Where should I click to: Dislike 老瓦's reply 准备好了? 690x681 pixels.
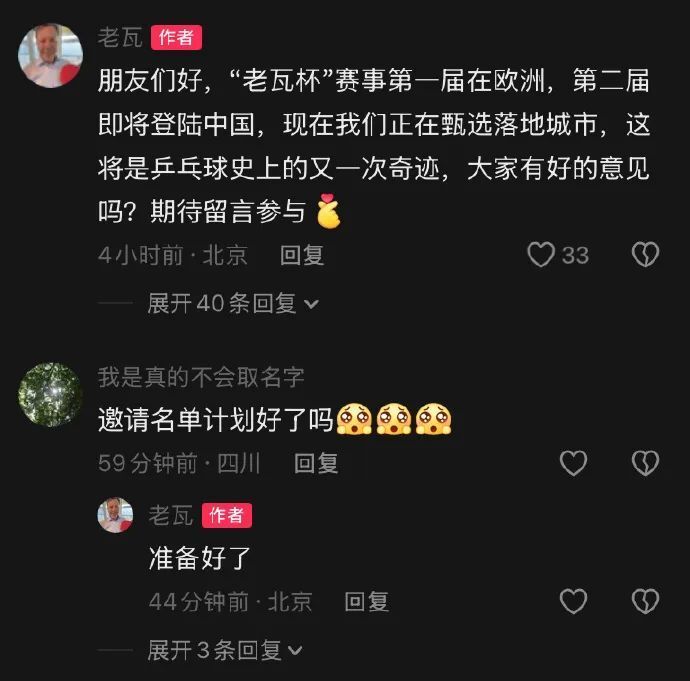pos(645,601)
